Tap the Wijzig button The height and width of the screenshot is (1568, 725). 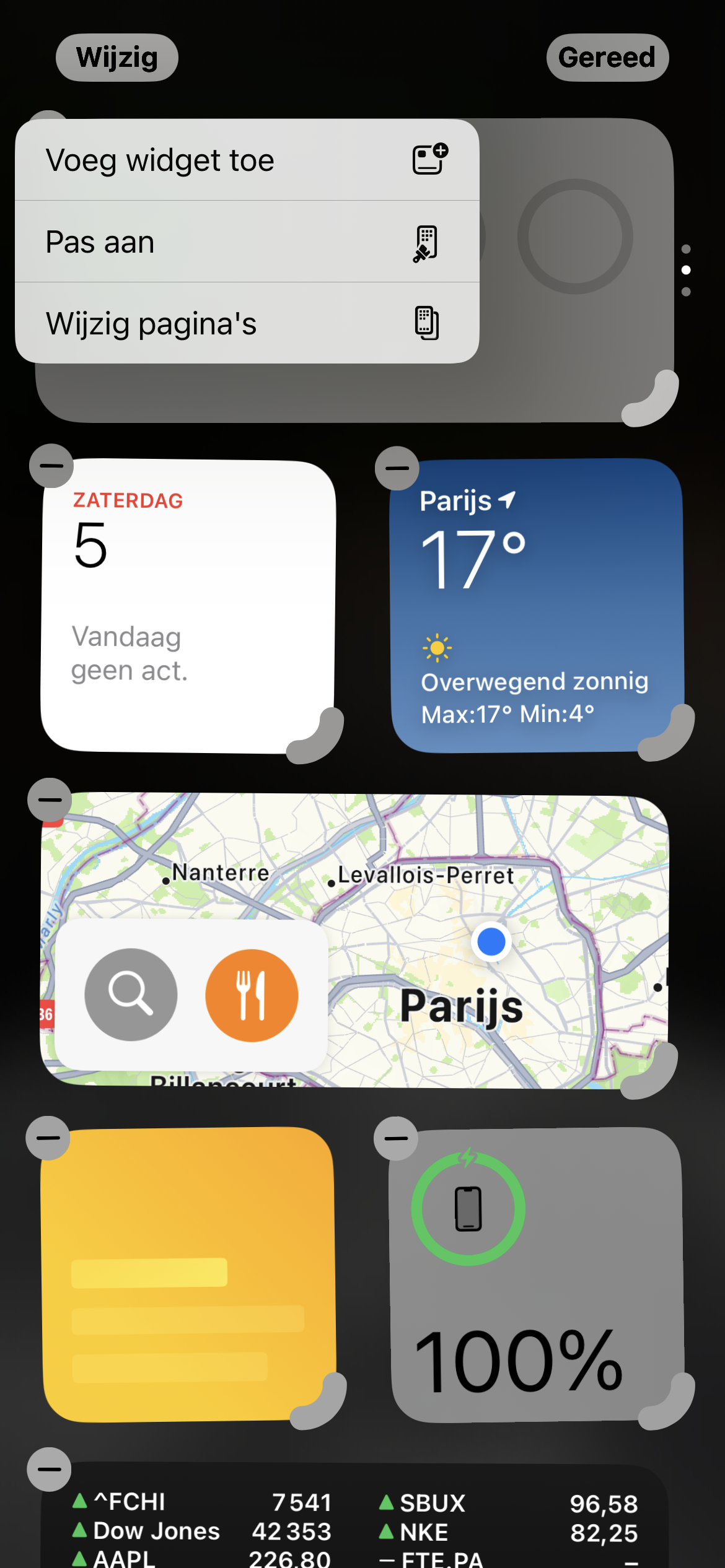(116, 58)
